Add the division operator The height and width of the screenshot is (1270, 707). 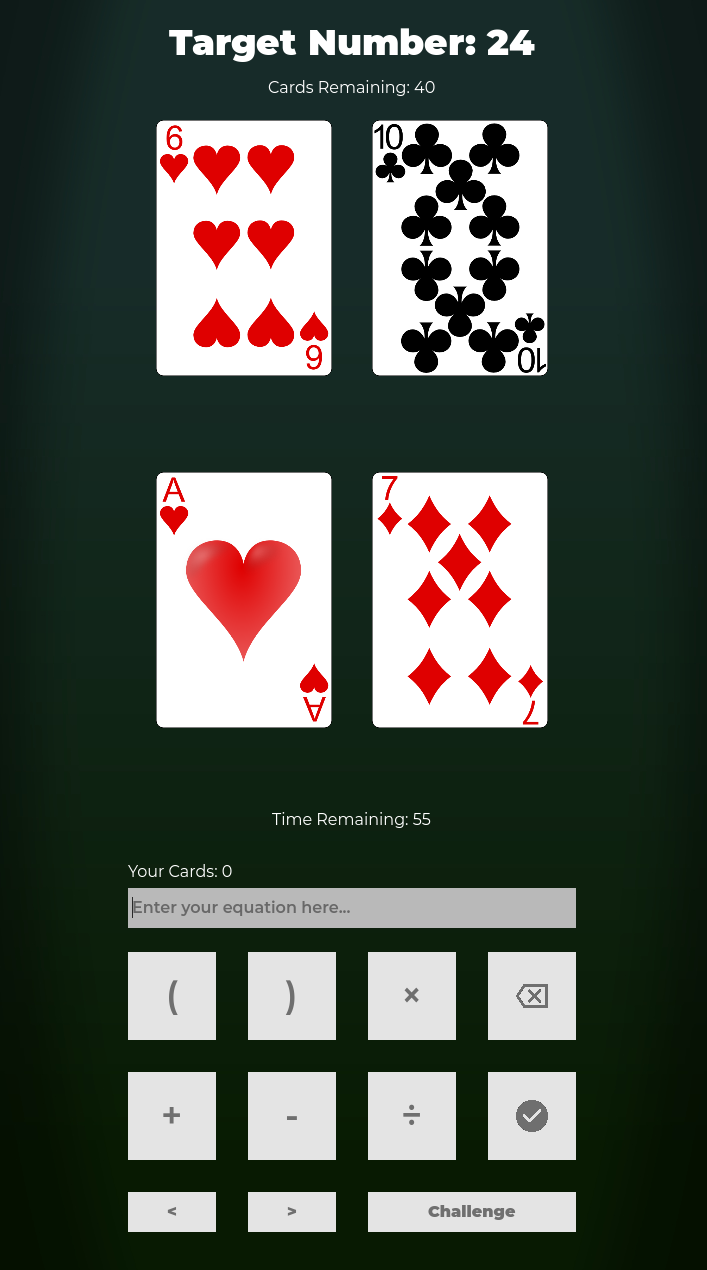(412, 1116)
